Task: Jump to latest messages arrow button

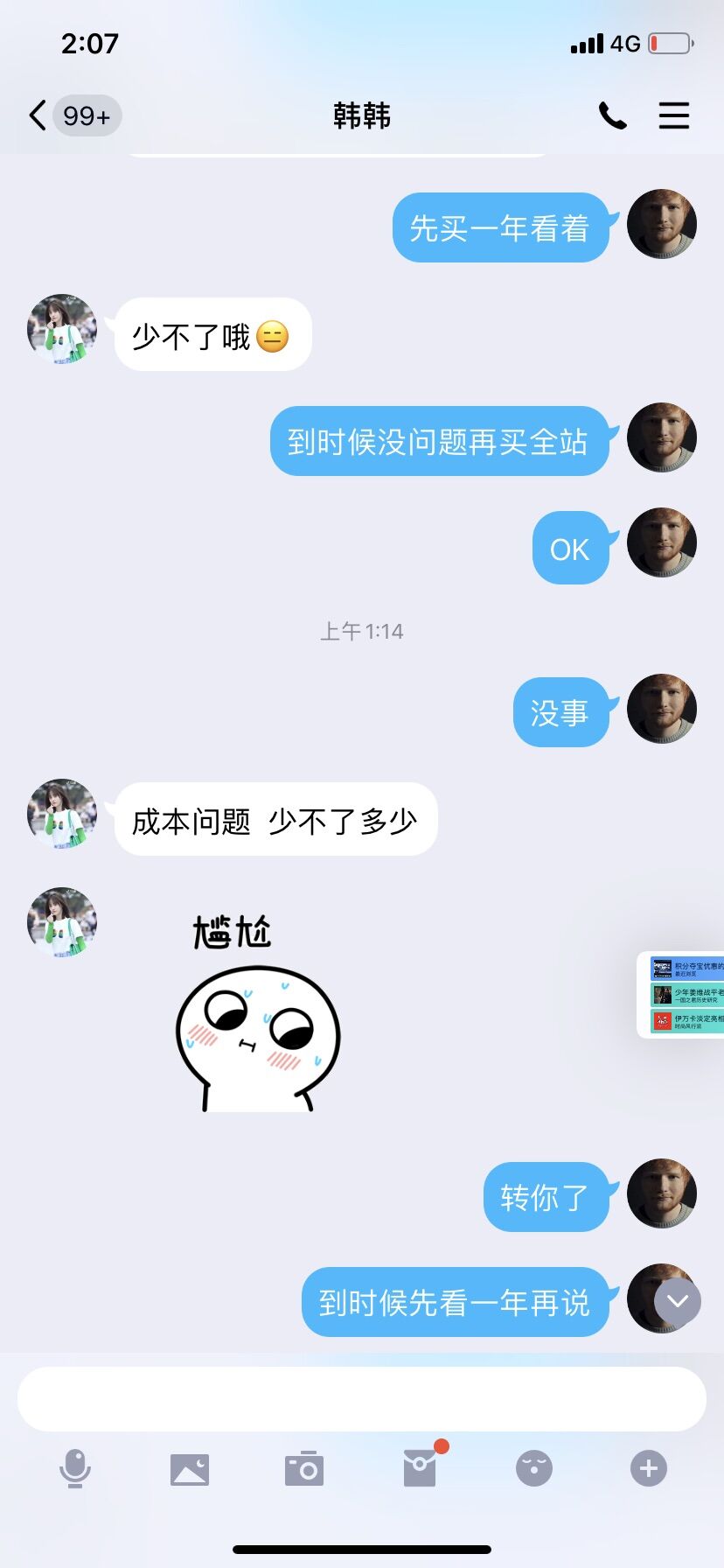Action: click(x=678, y=1301)
